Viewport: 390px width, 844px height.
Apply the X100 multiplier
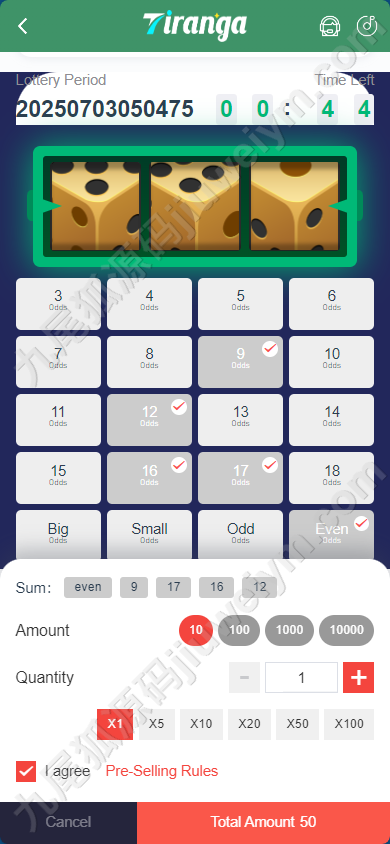point(349,724)
